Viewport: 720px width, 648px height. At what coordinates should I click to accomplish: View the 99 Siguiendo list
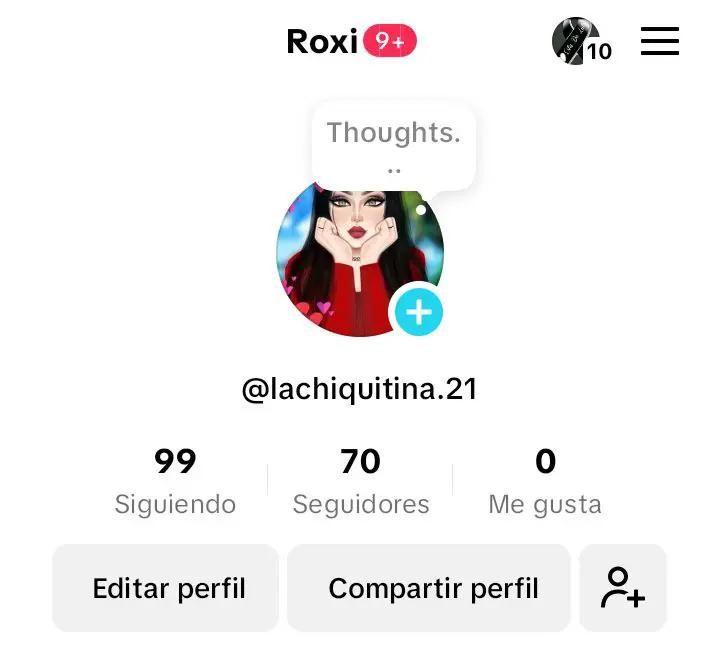click(x=175, y=480)
